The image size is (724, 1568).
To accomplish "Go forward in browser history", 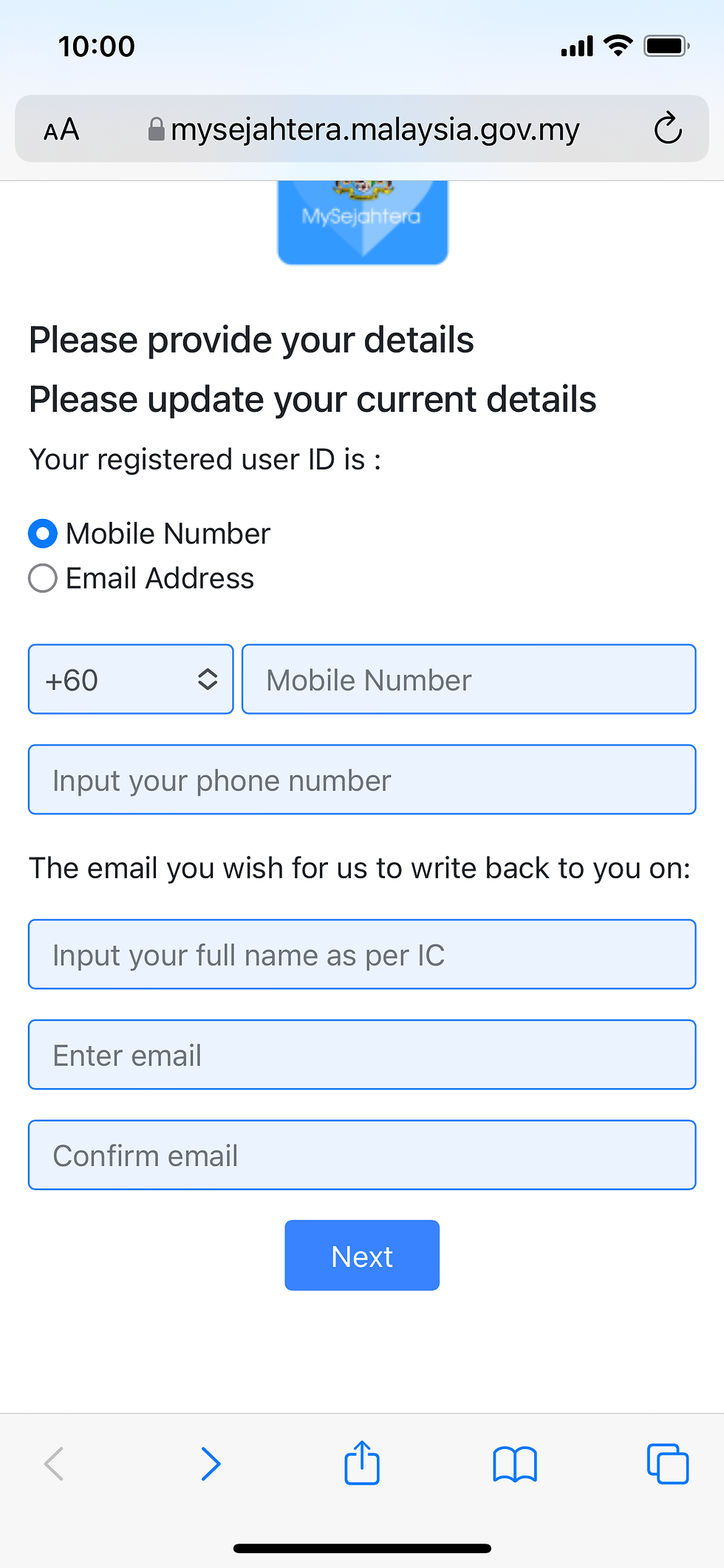I will 211,1463.
